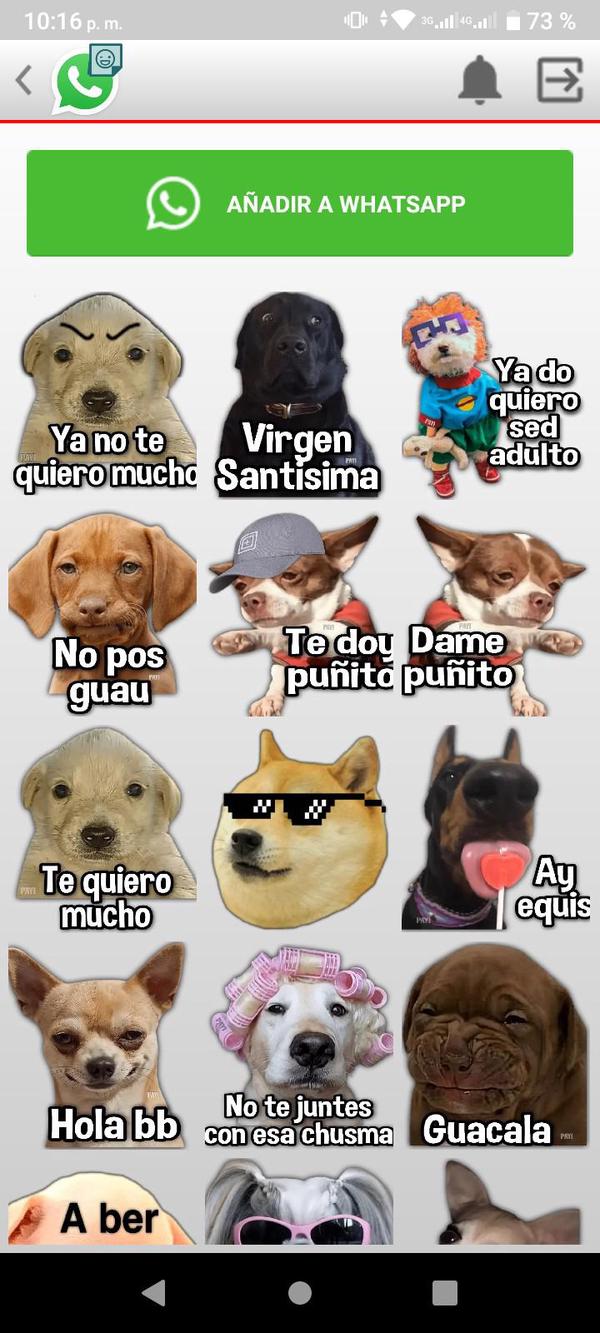This screenshot has height=1333, width=600.
Task: Tap the 'Te quiero mucho' puppy sticker
Action: (x=102, y=830)
